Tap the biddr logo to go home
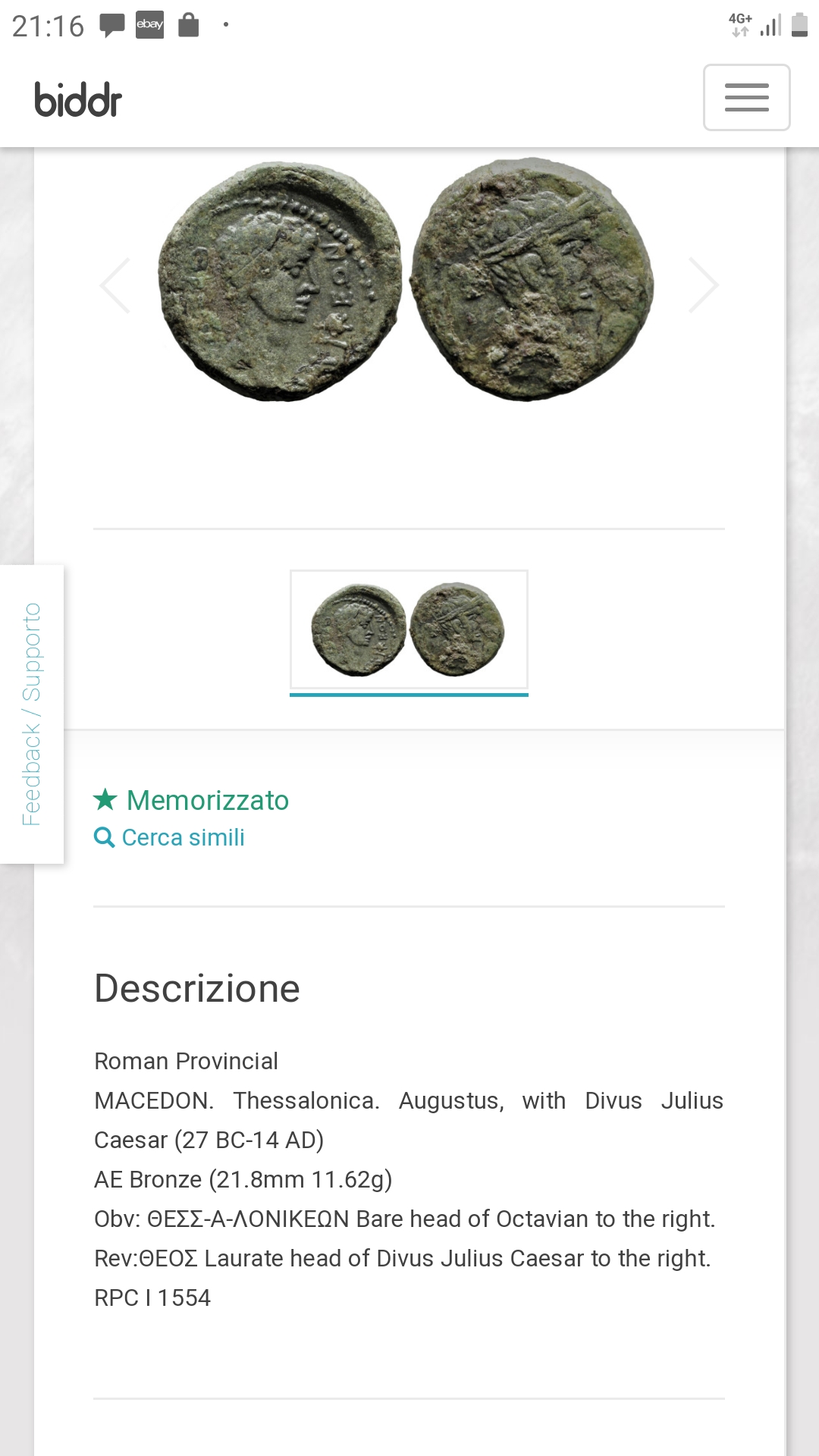Image resolution: width=819 pixels, height=1456 pixels. click(78, 99)
